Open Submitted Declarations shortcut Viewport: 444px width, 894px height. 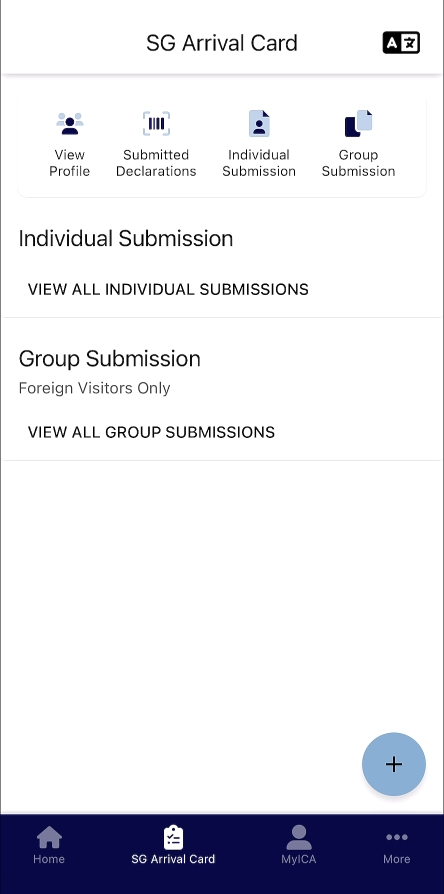pyautogui.click(x=156, y=145)
